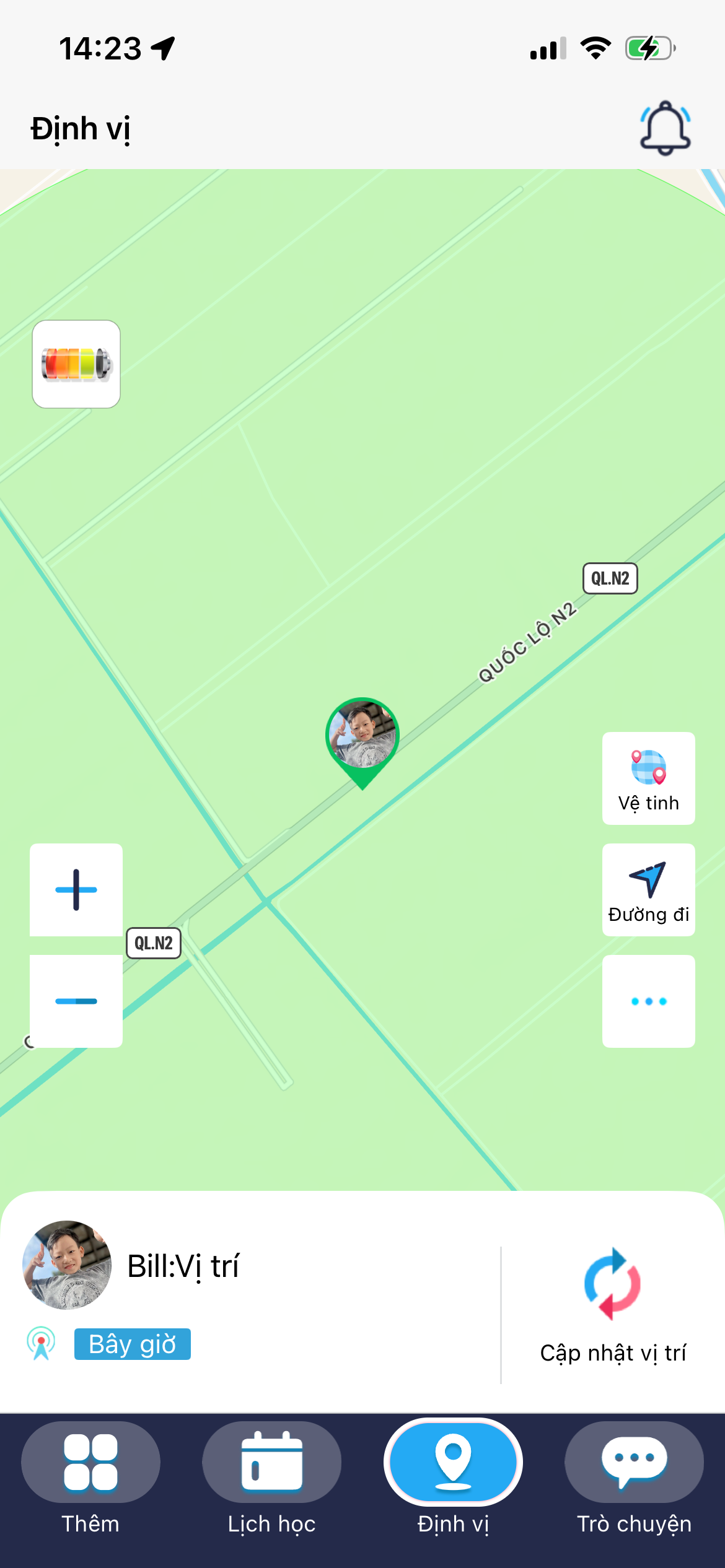
Task: Tap the watch battery level icon
Action: click(76, 364)
